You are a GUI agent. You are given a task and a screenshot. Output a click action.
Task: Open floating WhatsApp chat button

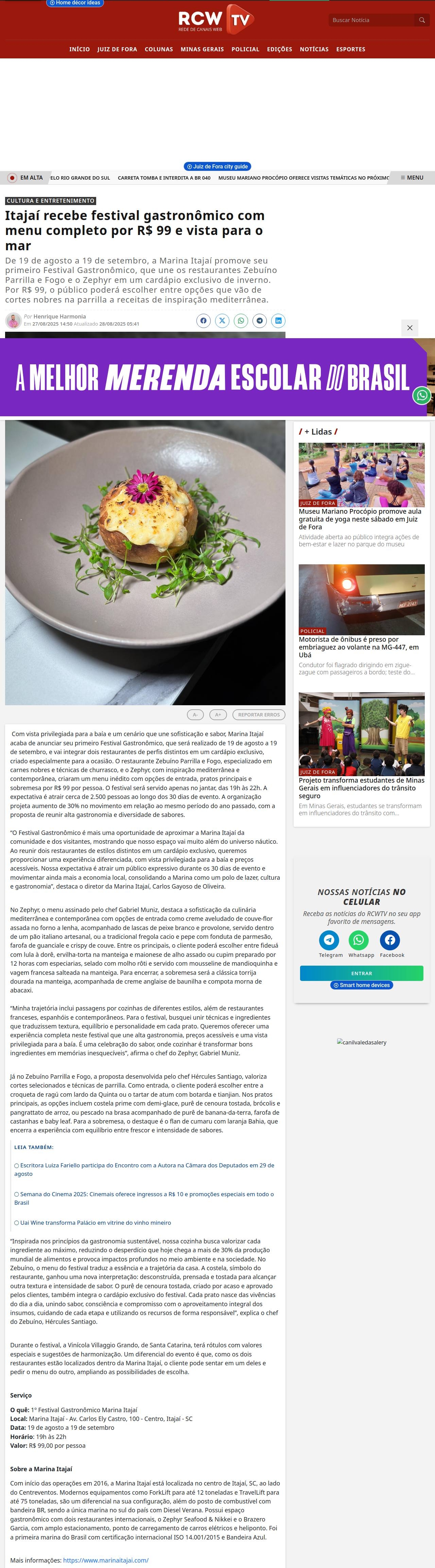(x=422, y=396)
